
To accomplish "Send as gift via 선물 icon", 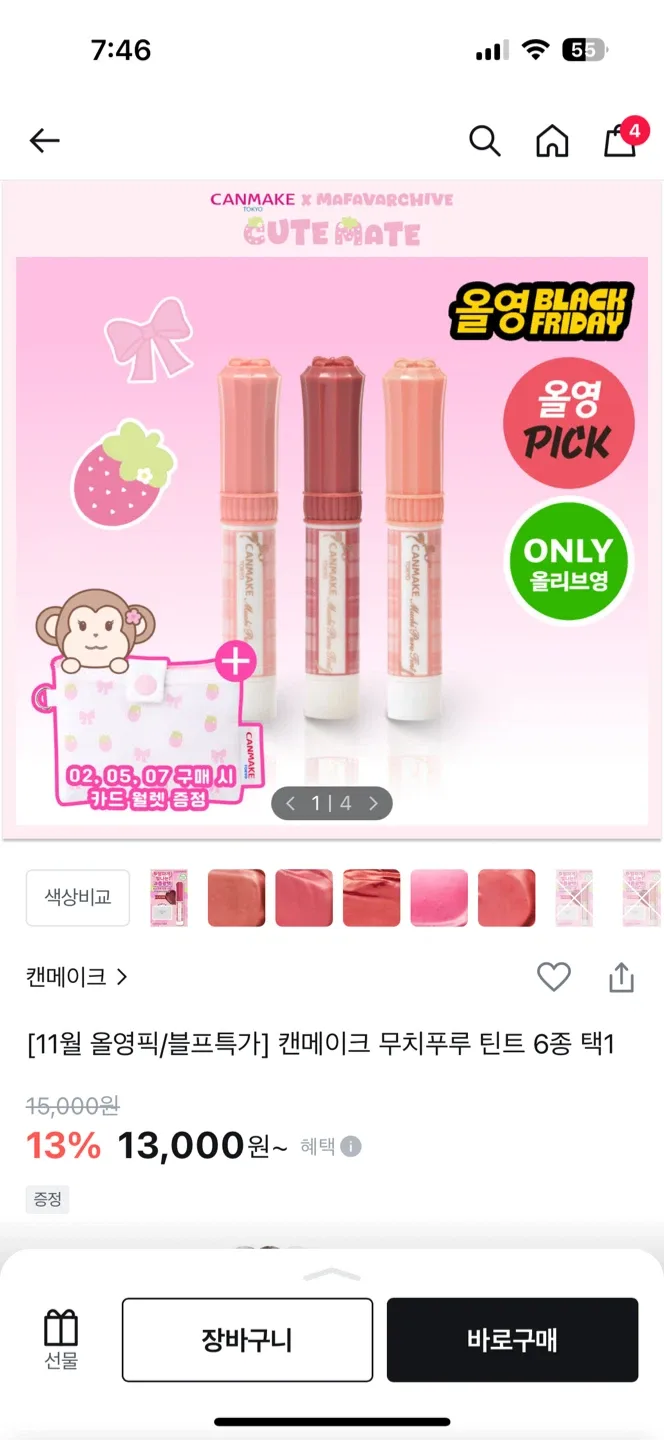I will 61,1340.
